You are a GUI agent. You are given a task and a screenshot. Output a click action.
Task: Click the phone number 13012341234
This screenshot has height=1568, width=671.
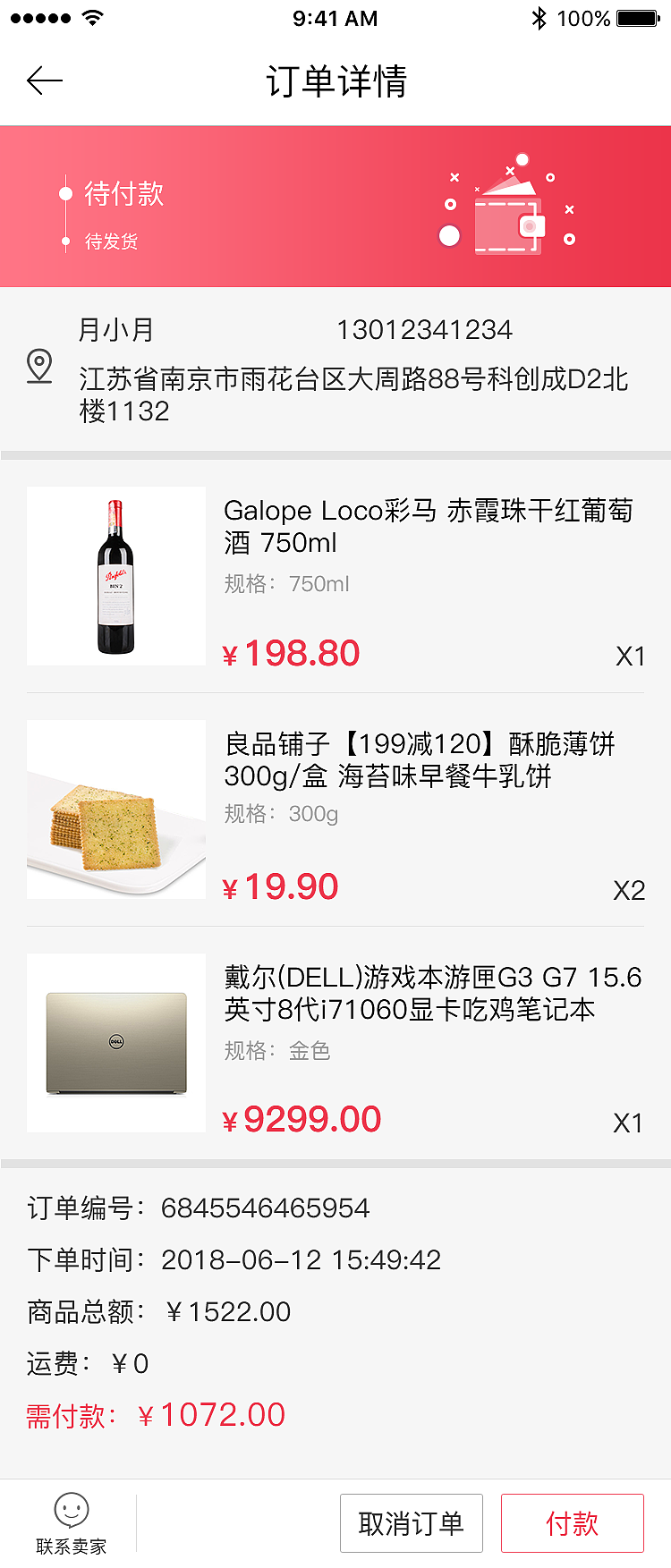click(x=427, y=329)
